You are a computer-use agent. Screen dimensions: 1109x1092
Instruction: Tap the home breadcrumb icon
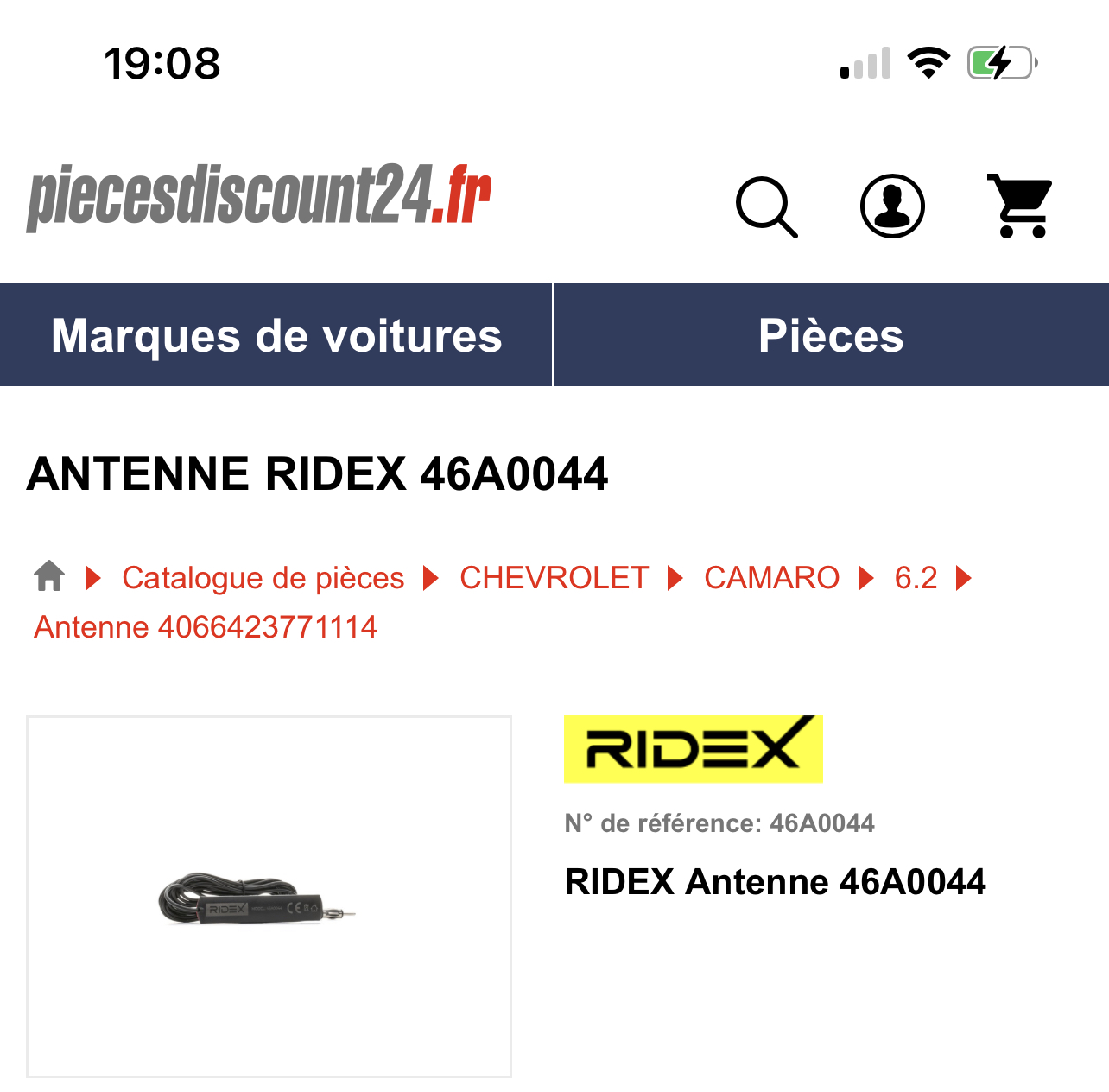pyautogui.click(x=49, y=576)
